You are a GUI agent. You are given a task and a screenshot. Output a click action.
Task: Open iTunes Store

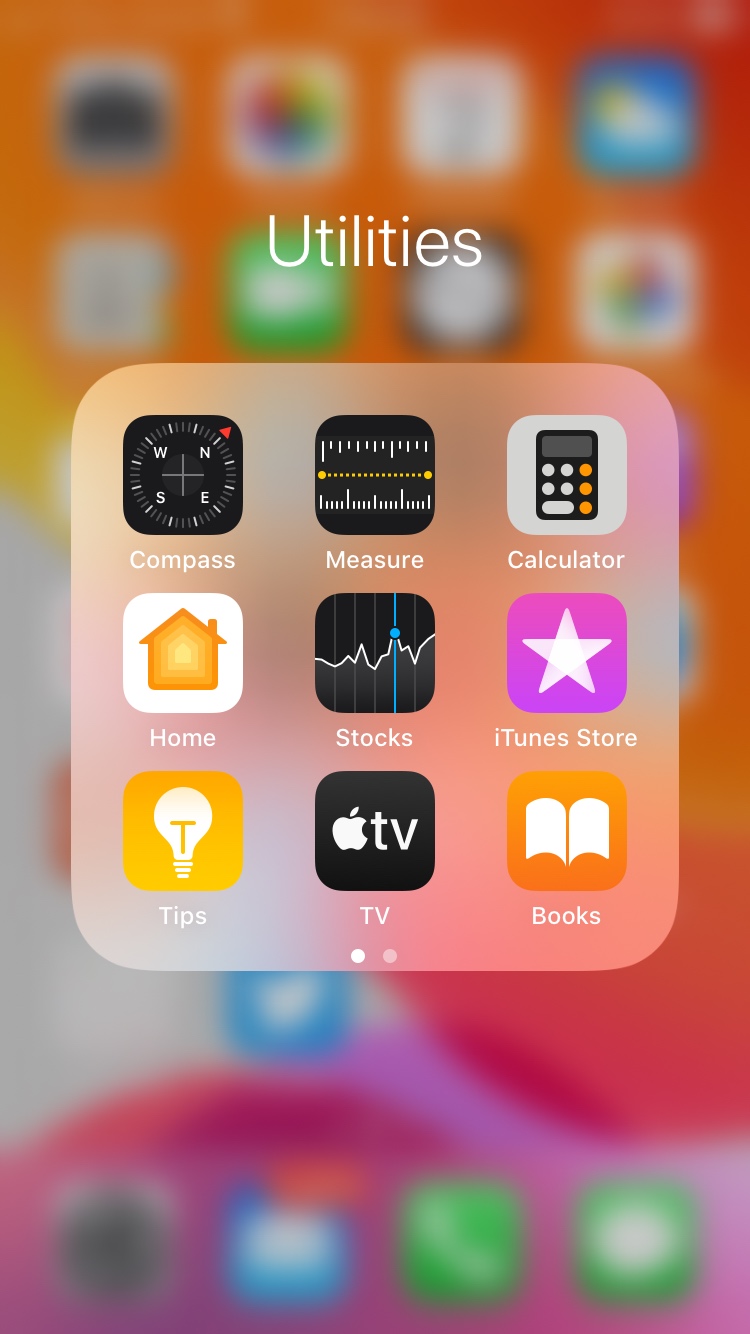(x=567, y=653)
